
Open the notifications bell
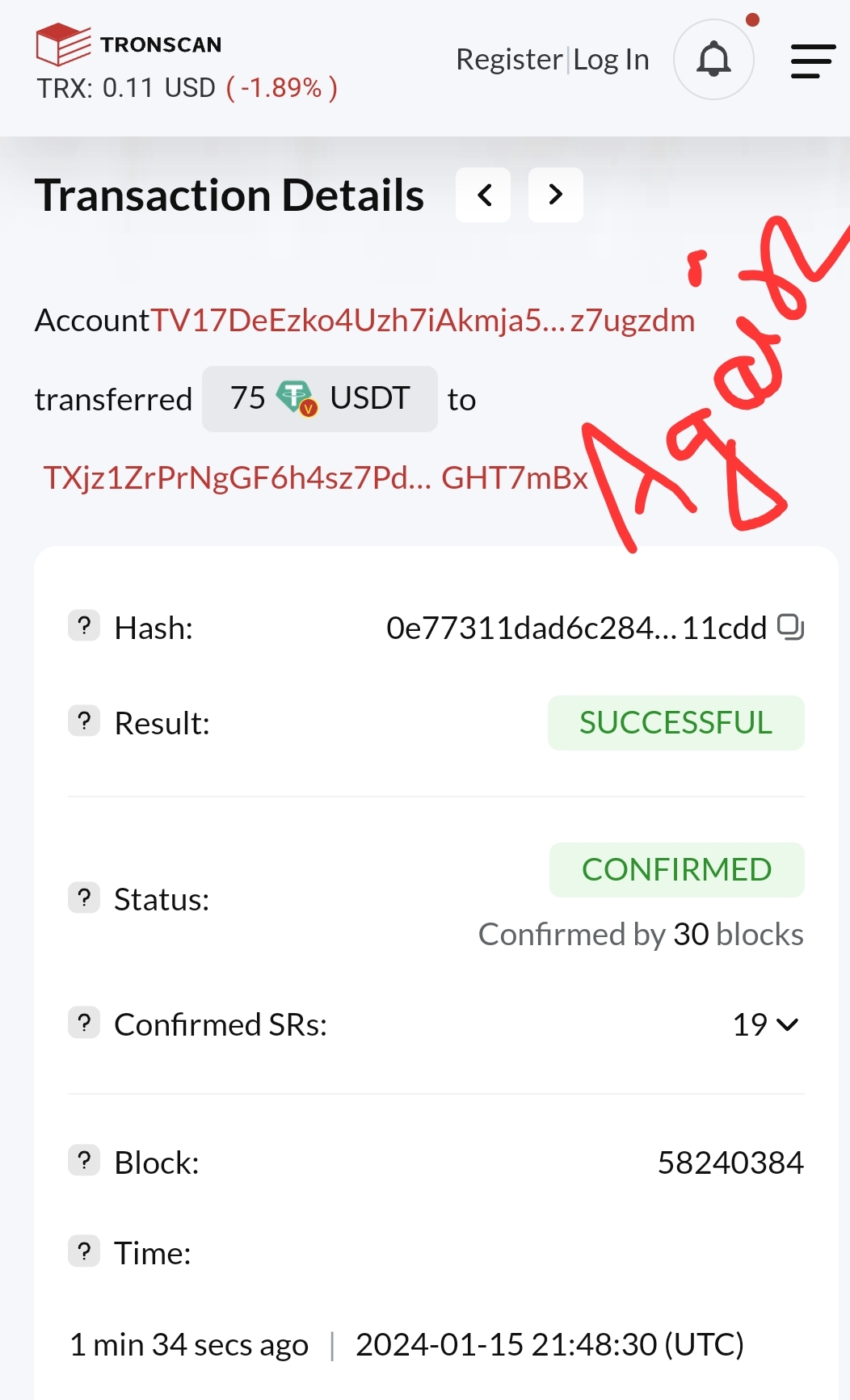[x=713, y=60]
